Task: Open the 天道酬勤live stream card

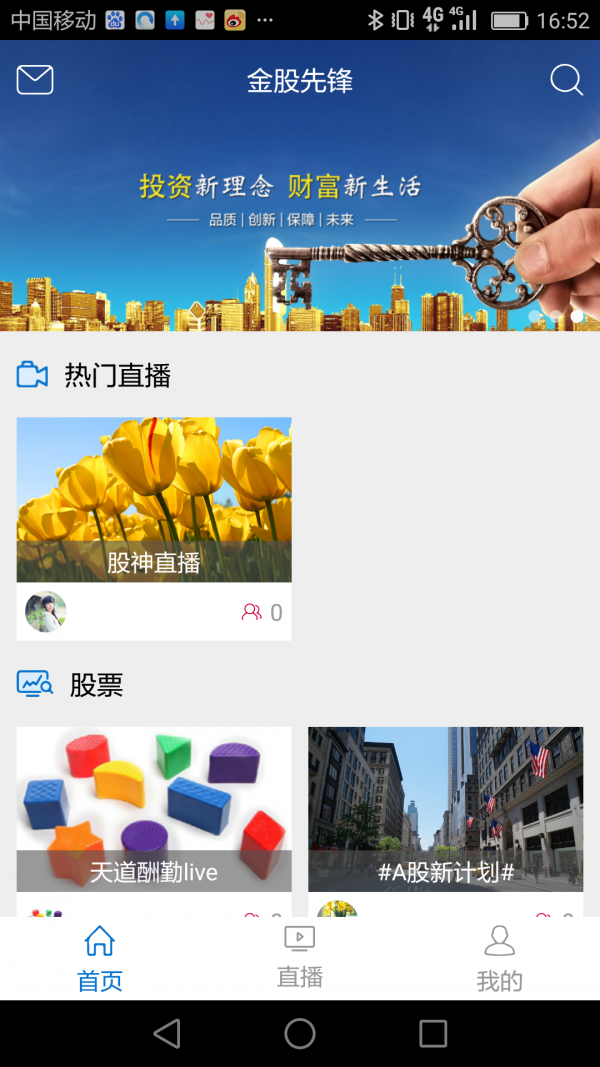Action: (154, 809)
